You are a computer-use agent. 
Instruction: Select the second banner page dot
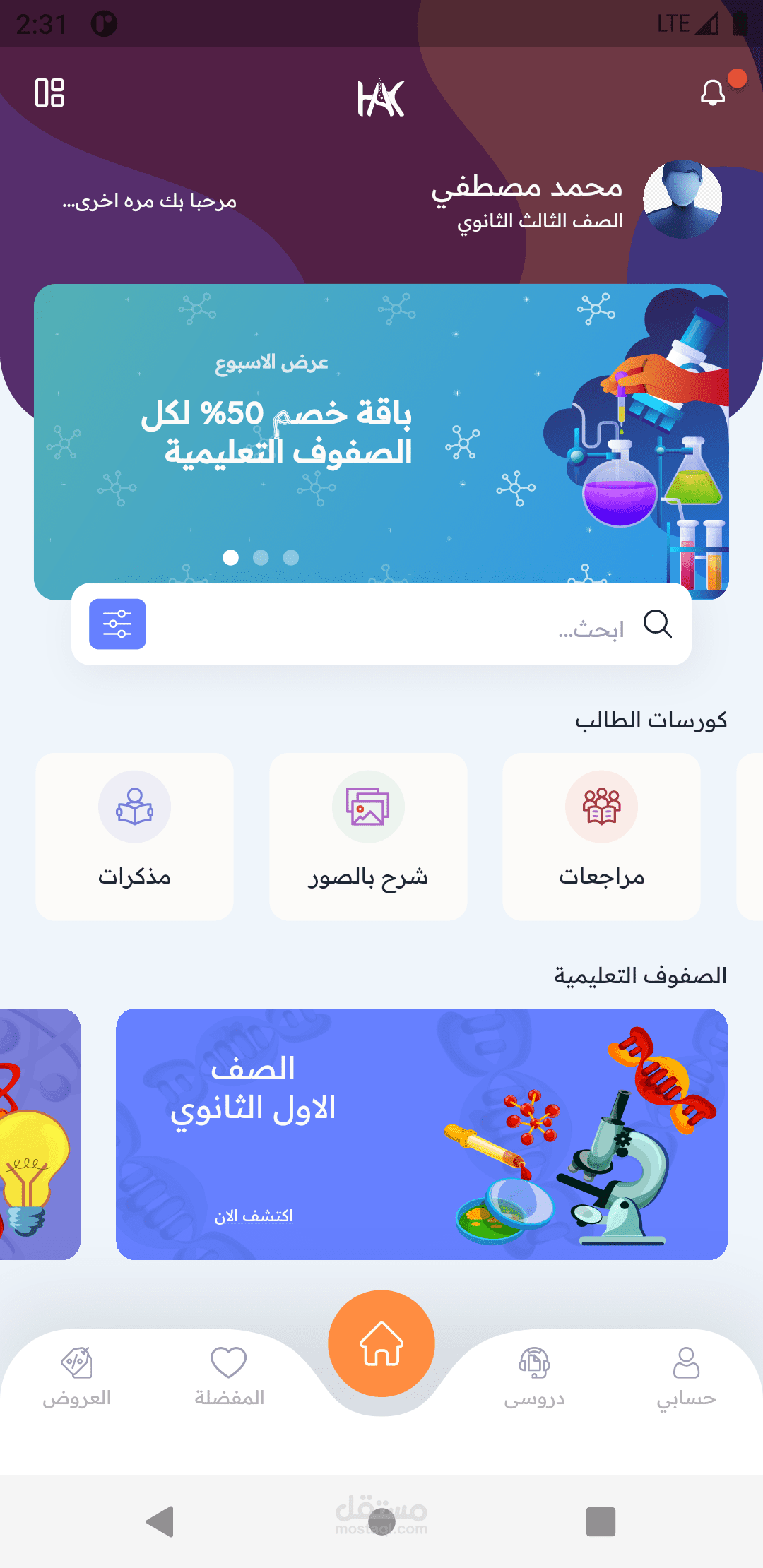[261, 557]
